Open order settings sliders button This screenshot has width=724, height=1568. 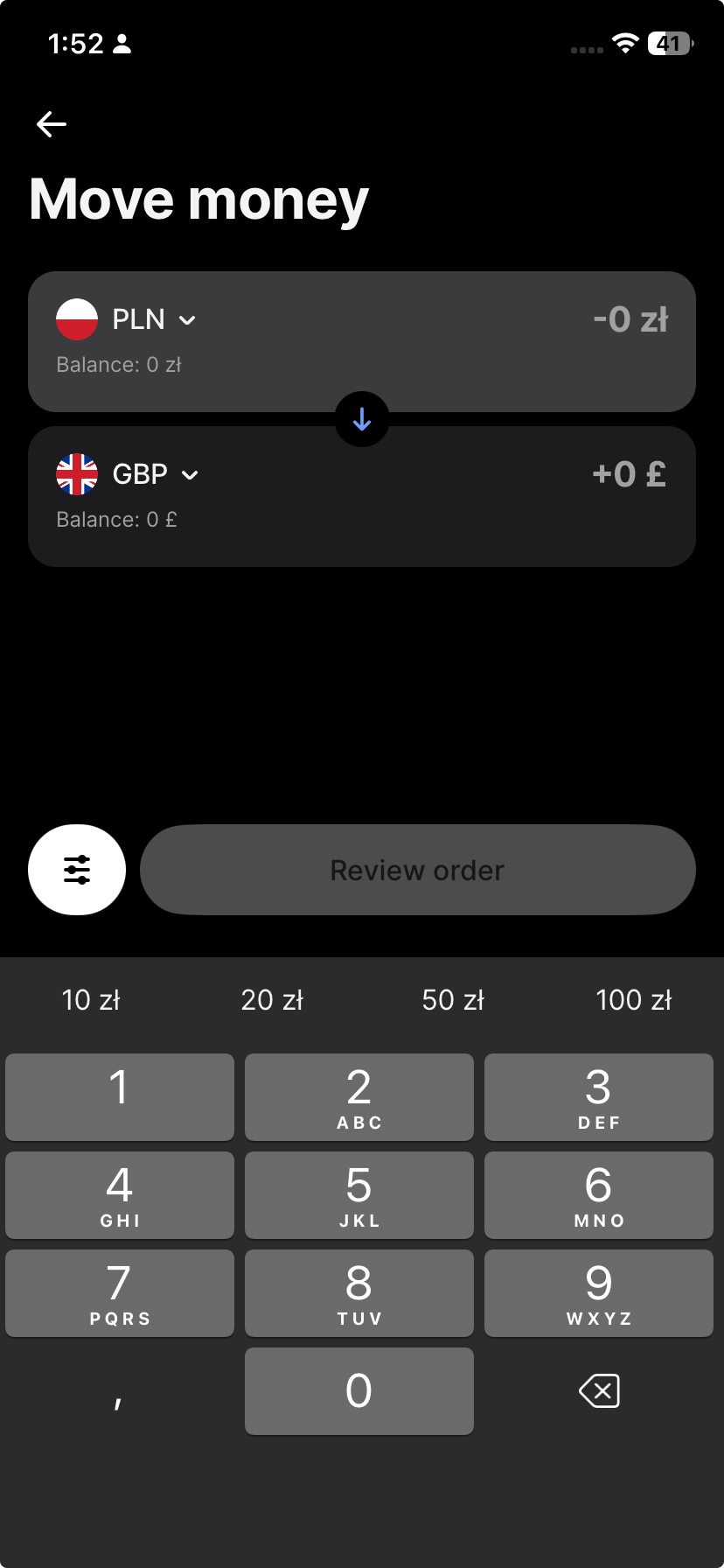77,870
